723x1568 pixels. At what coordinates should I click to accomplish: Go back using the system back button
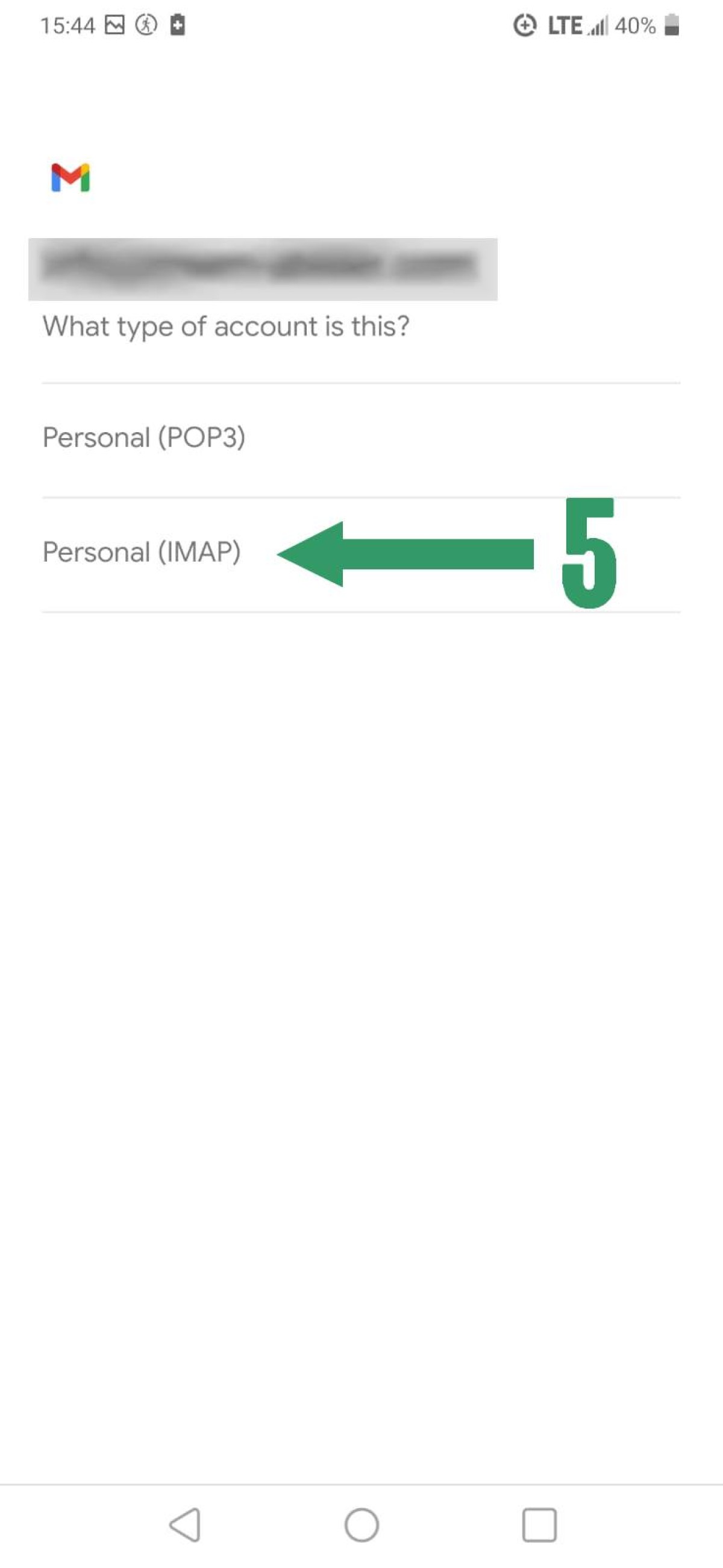tap(184, 1524)
